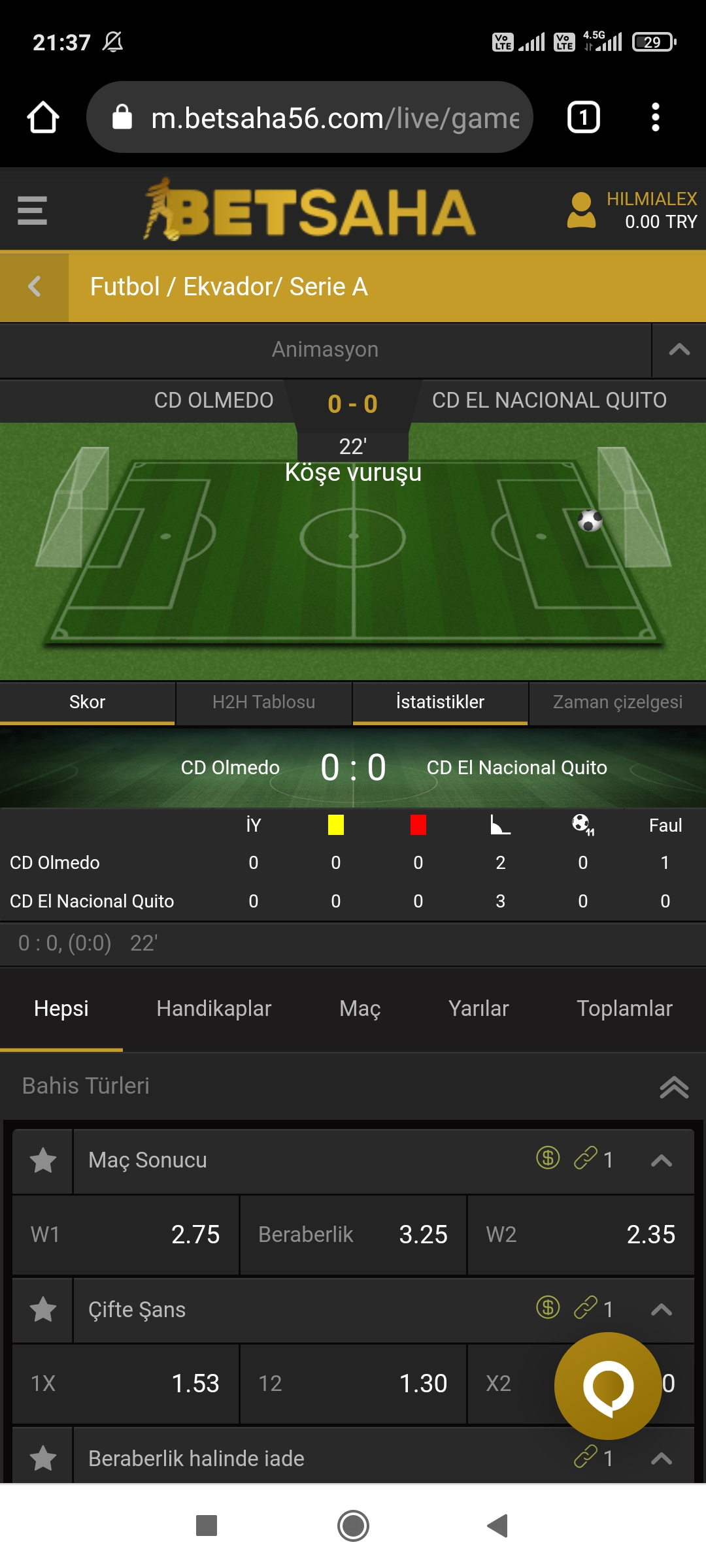Open the Toplamlar betting tab
The width and height of the screenshot is (706, 1568).
click(624, 1008)
